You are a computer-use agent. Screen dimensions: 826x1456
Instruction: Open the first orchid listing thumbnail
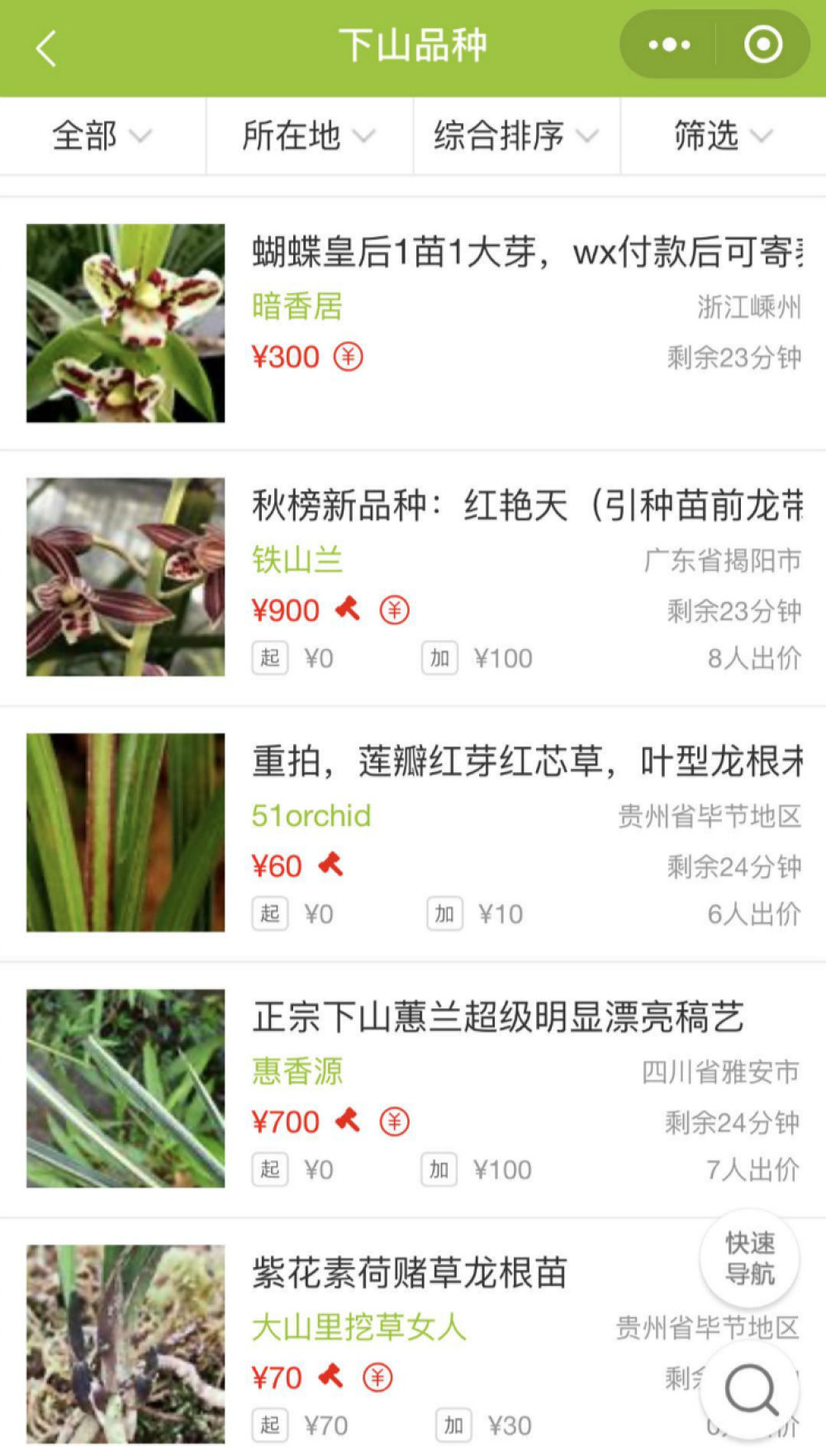click(x=125, y=324)
